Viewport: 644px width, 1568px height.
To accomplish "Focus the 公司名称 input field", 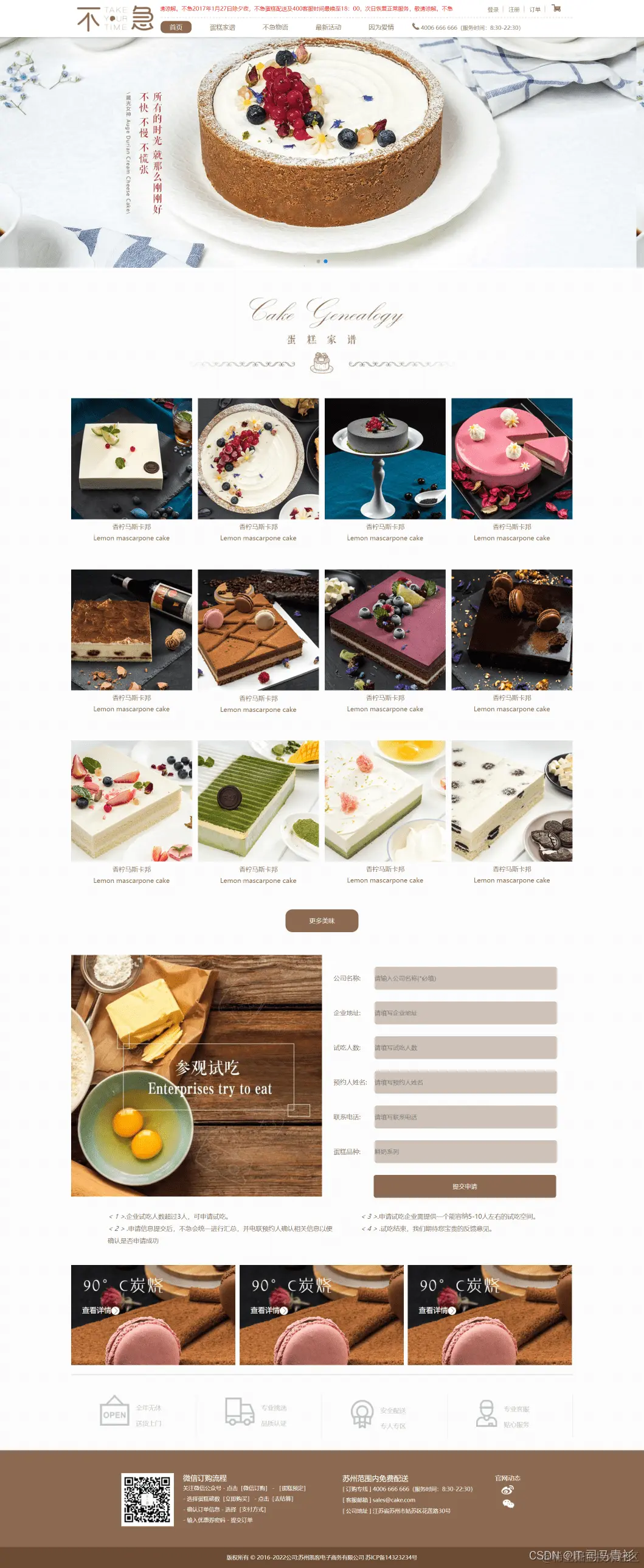I will (x=465, y=978).
